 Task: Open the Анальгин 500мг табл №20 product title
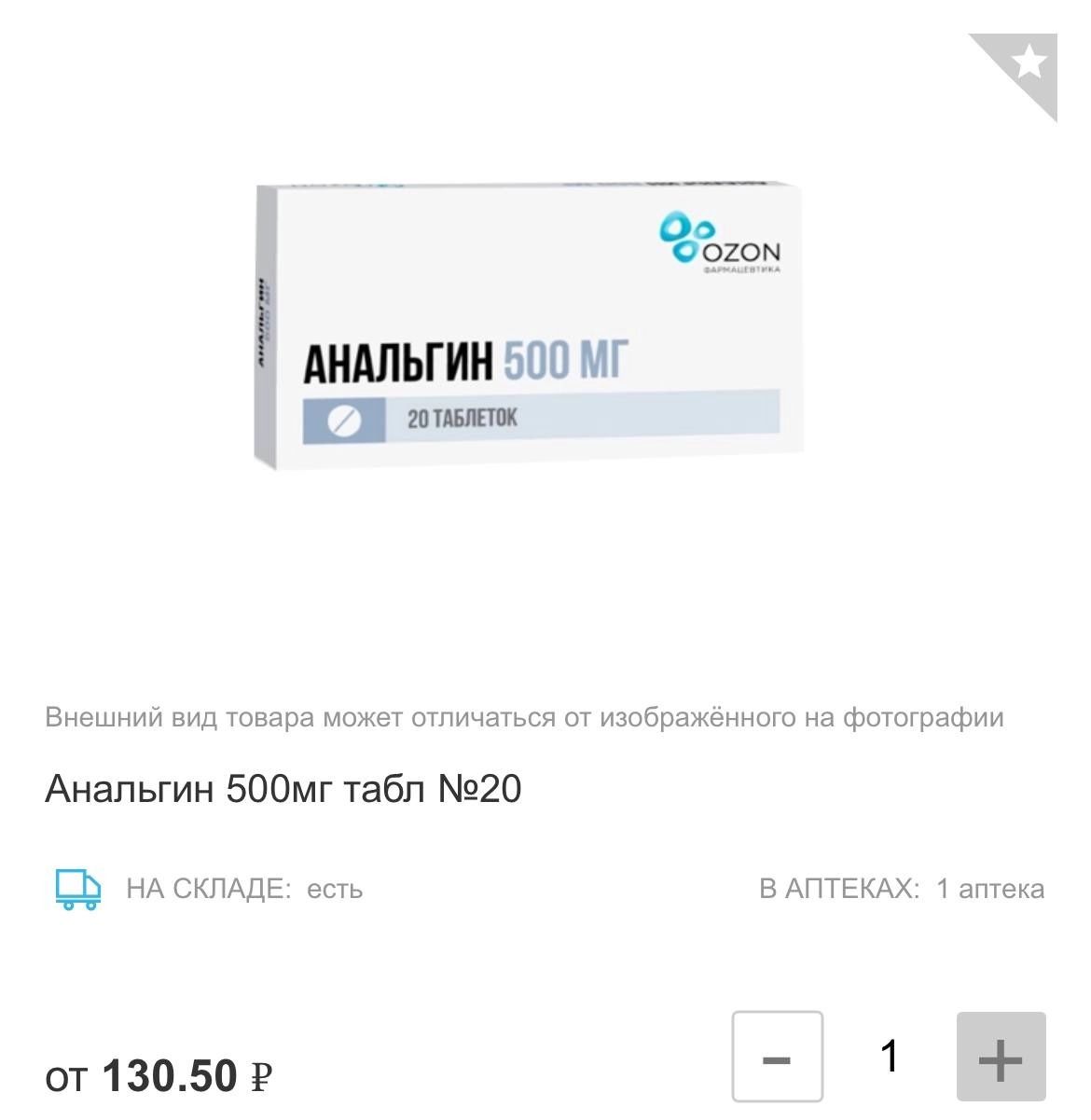coord(283,790)
